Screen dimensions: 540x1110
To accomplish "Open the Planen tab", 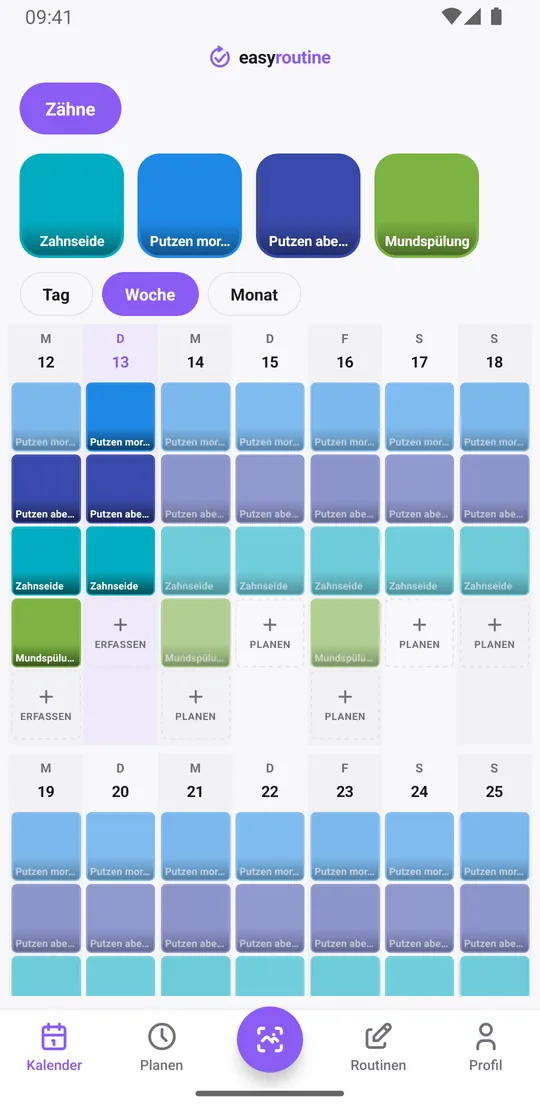I will pos(161,1047).
